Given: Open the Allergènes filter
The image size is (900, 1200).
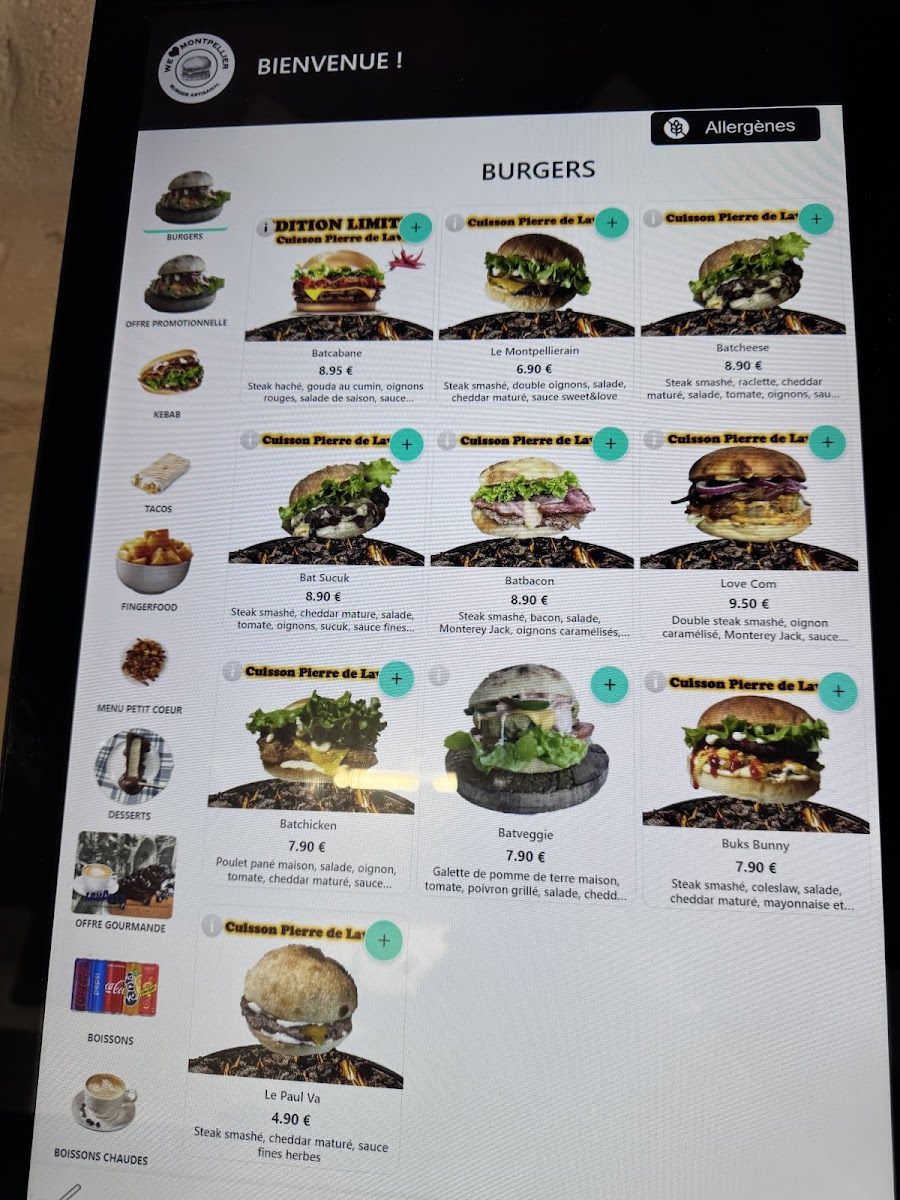Looking at the screenshot, I should [735, 127].
